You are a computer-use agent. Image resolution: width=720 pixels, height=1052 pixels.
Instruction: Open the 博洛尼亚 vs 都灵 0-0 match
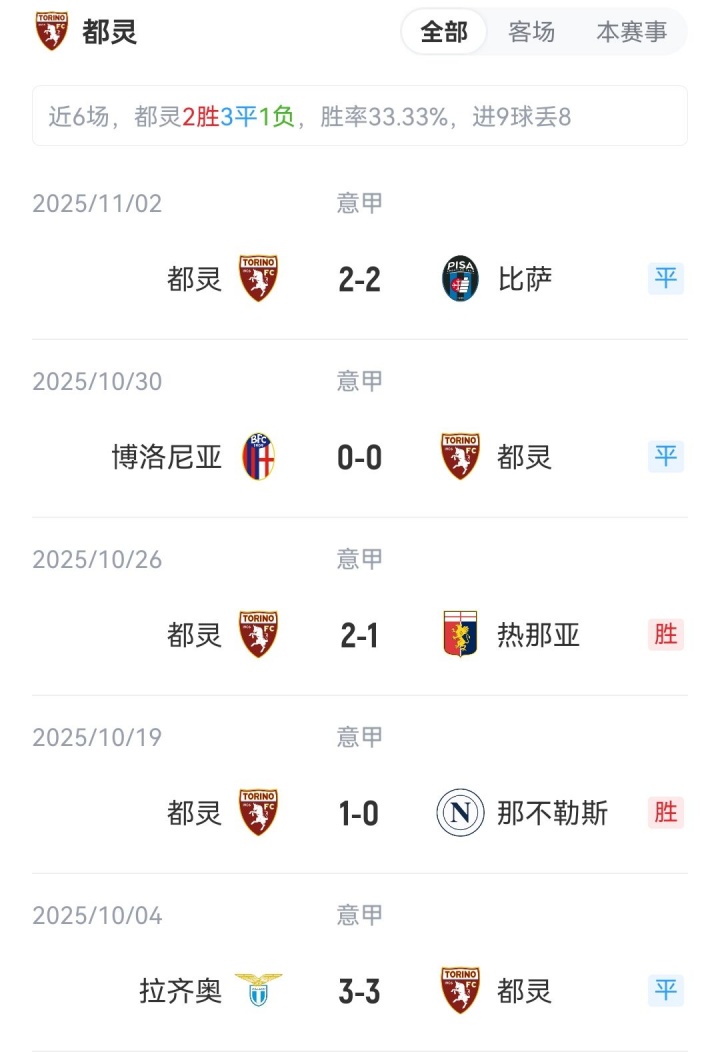click(x=360, y=457)
